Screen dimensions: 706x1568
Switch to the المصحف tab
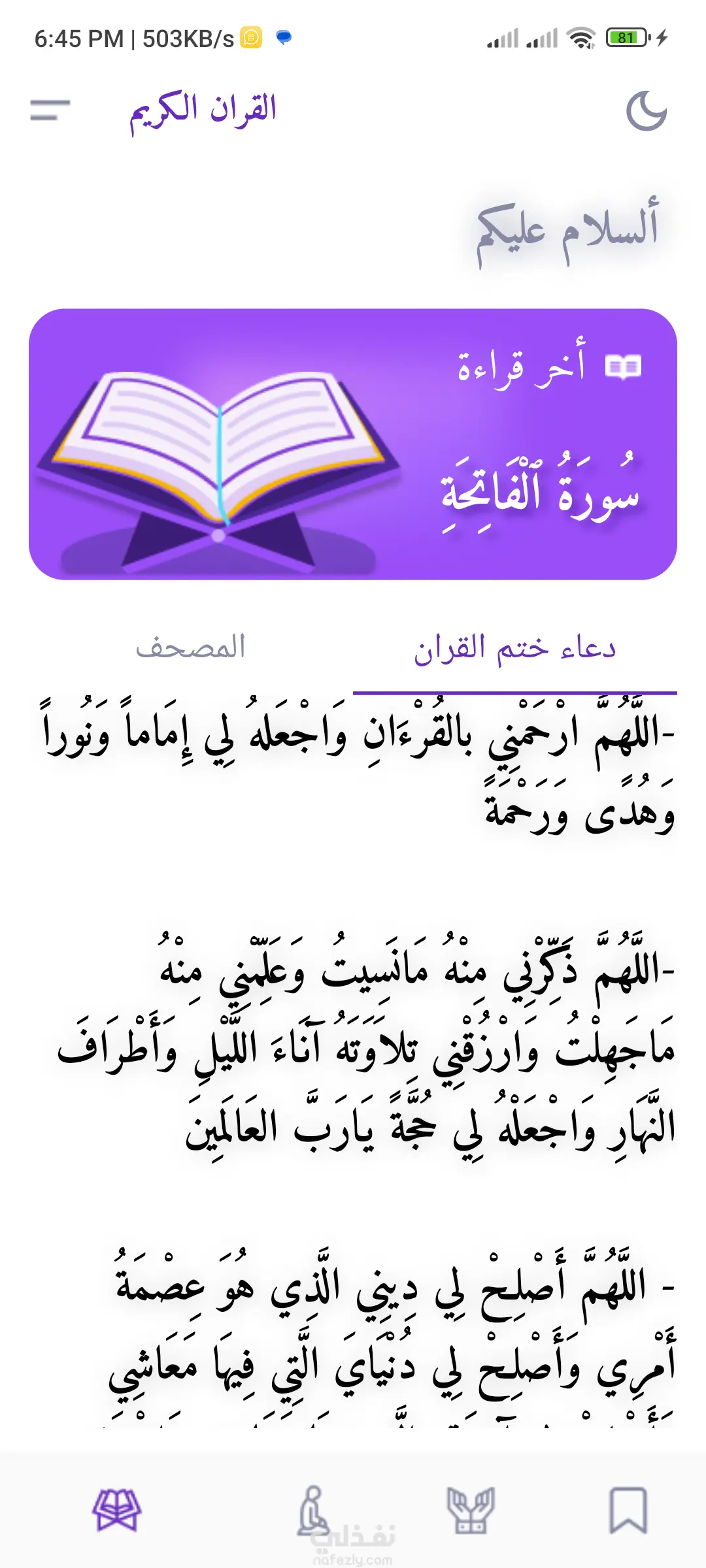coord(190,648)
